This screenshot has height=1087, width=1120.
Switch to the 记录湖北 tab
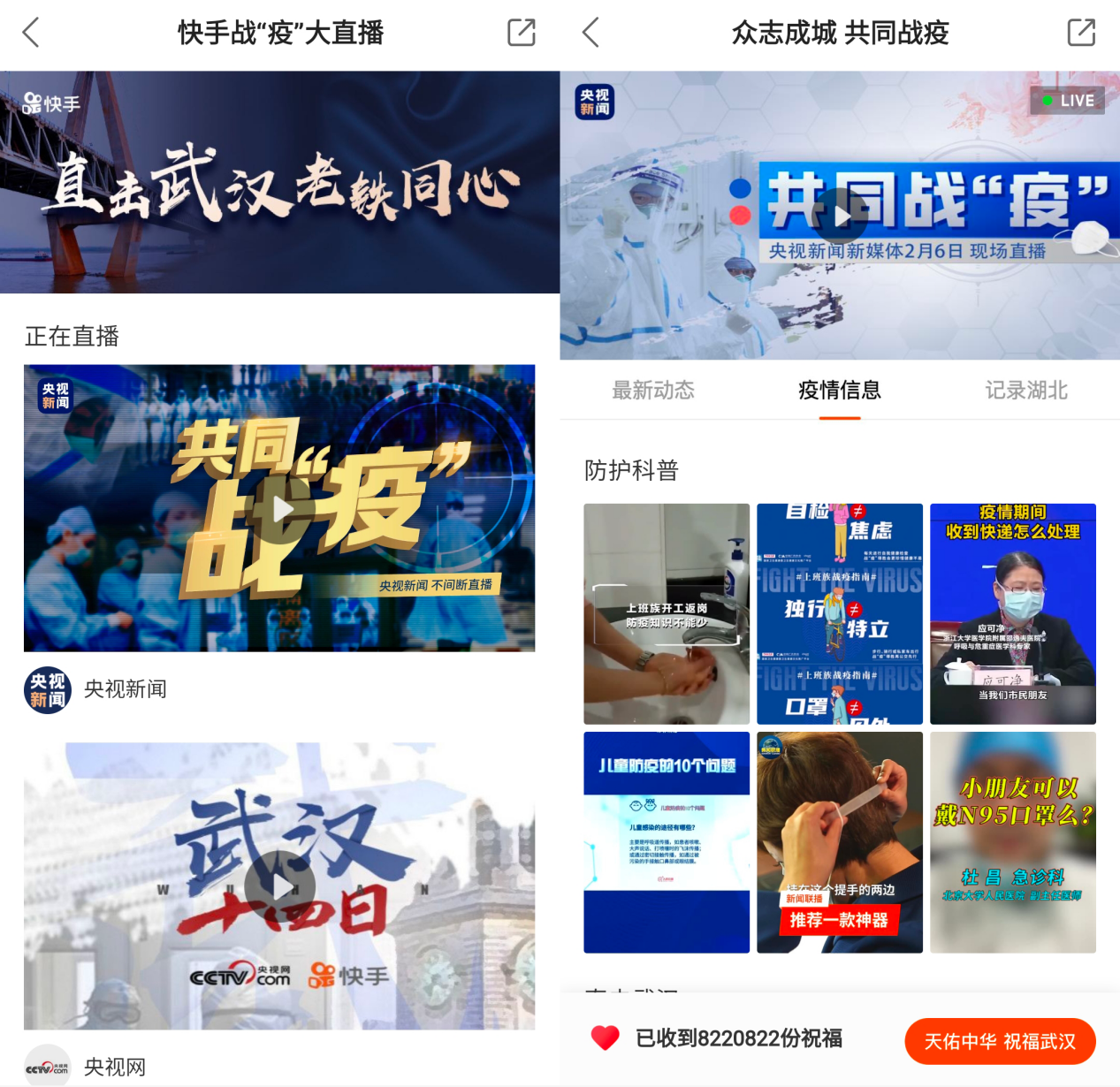coord(1026,390)
